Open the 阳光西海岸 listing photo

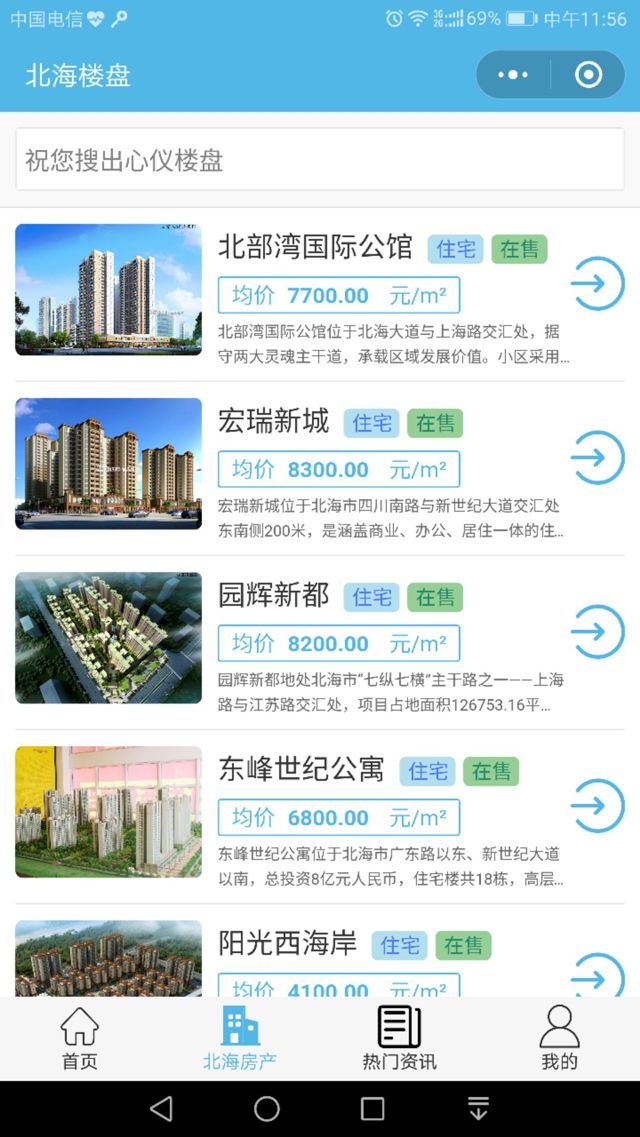tap(108, 958)
